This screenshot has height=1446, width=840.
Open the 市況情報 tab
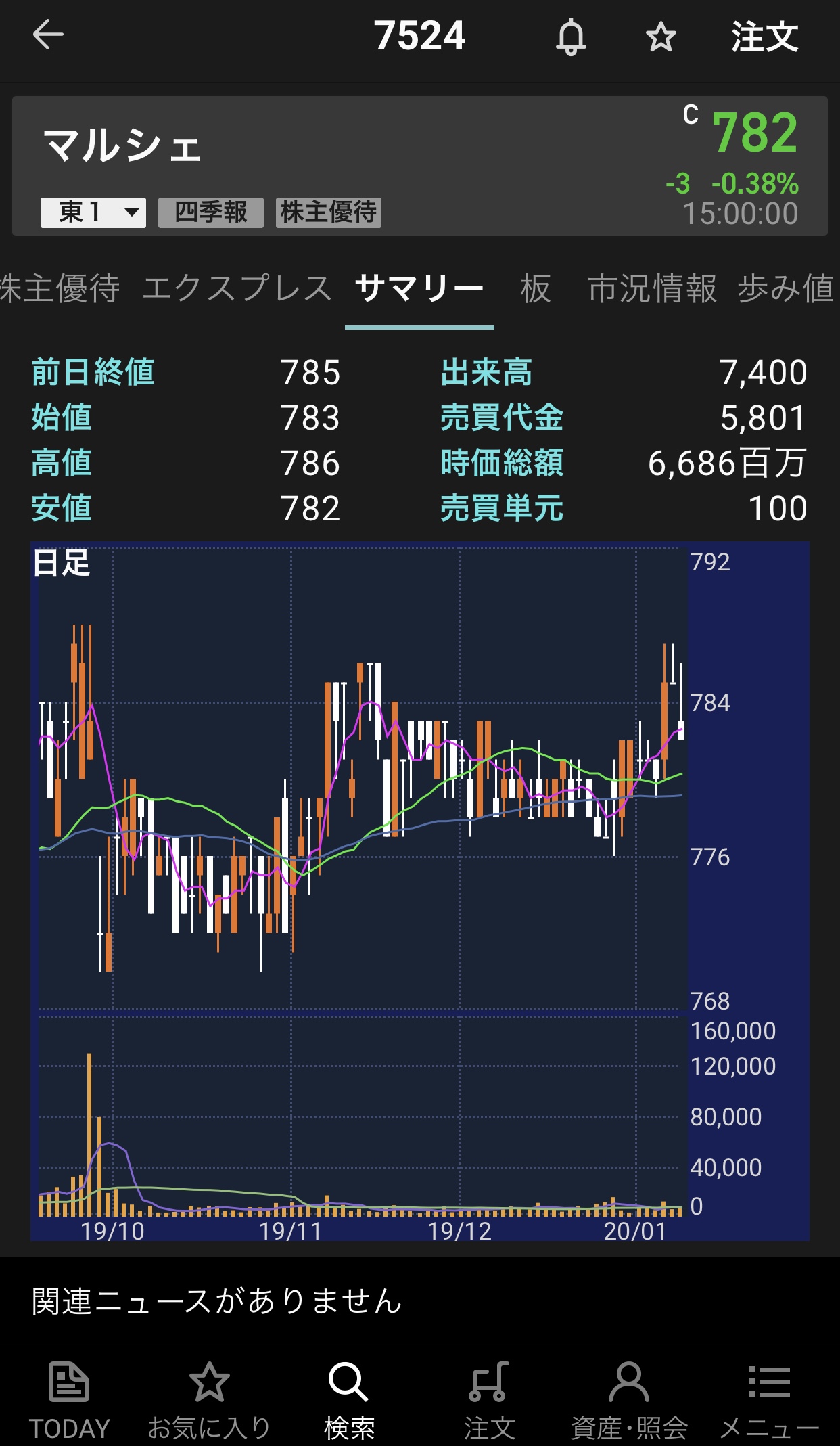point(652,289)
